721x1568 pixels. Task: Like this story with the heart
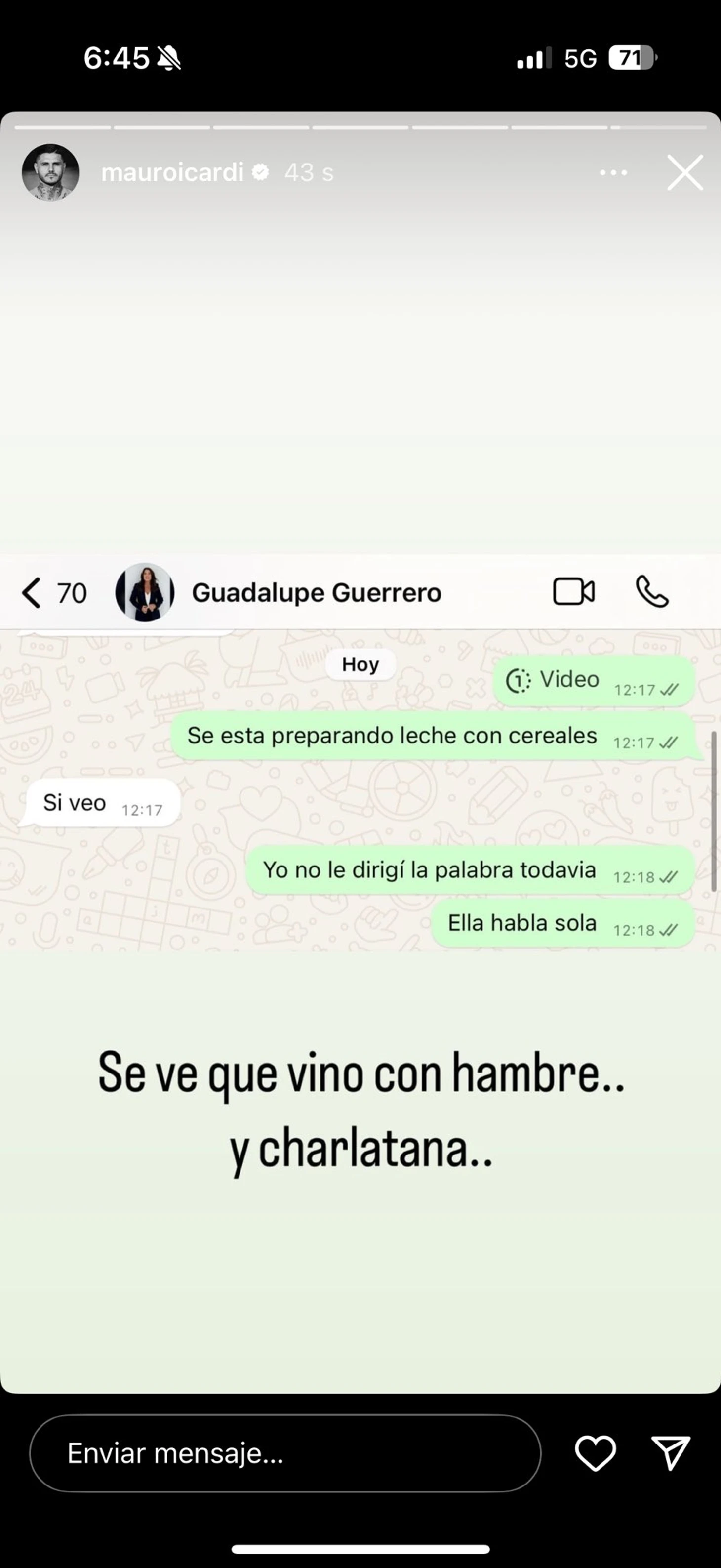(x=595, y=1453)
